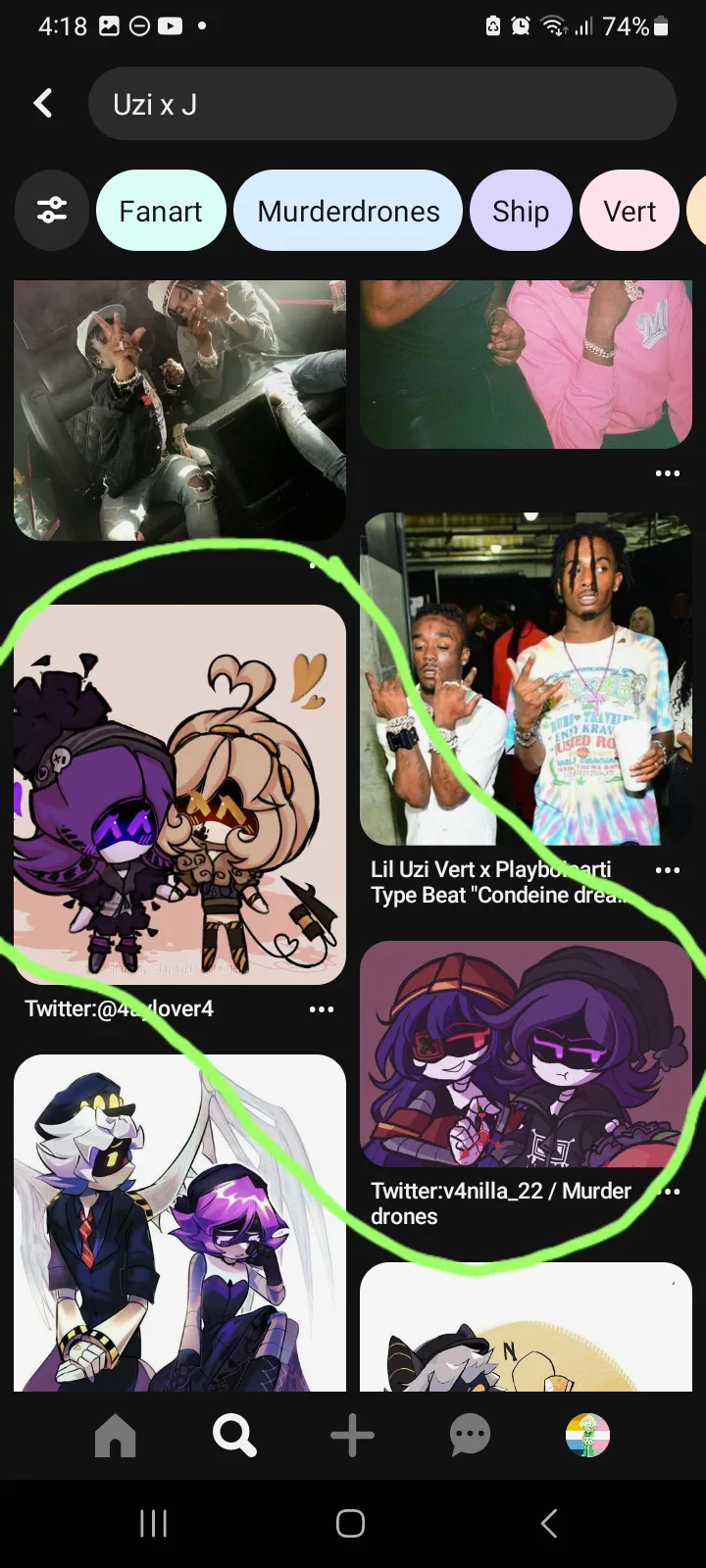Open the pin of two people in a car

179,410
